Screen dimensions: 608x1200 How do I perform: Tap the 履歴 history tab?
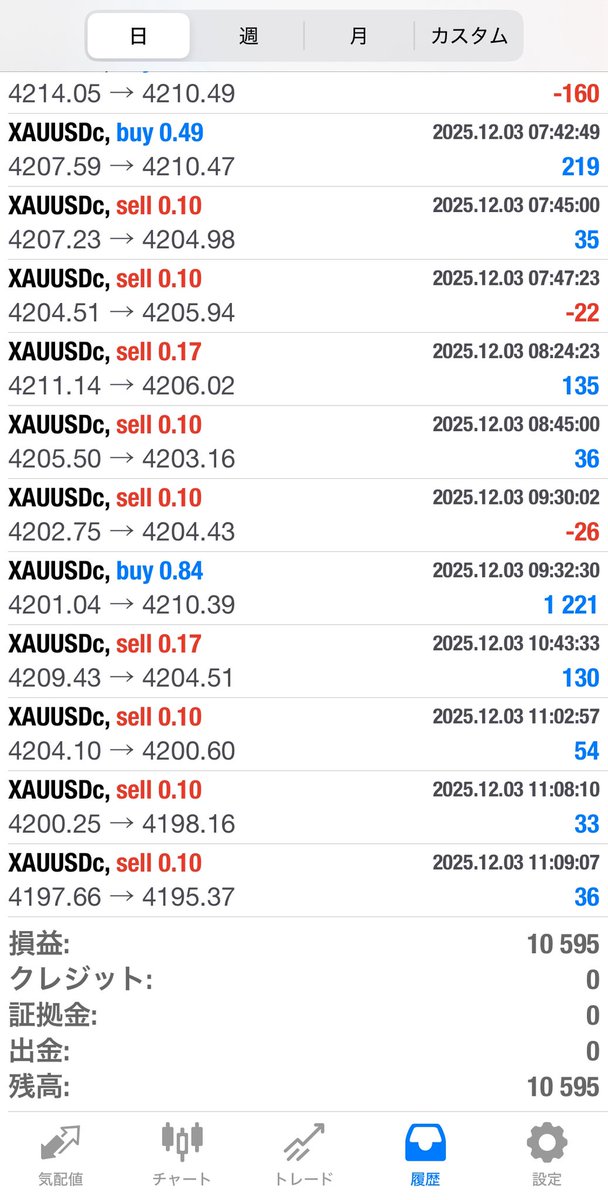pyautogui.click(x=425, y=1153)
